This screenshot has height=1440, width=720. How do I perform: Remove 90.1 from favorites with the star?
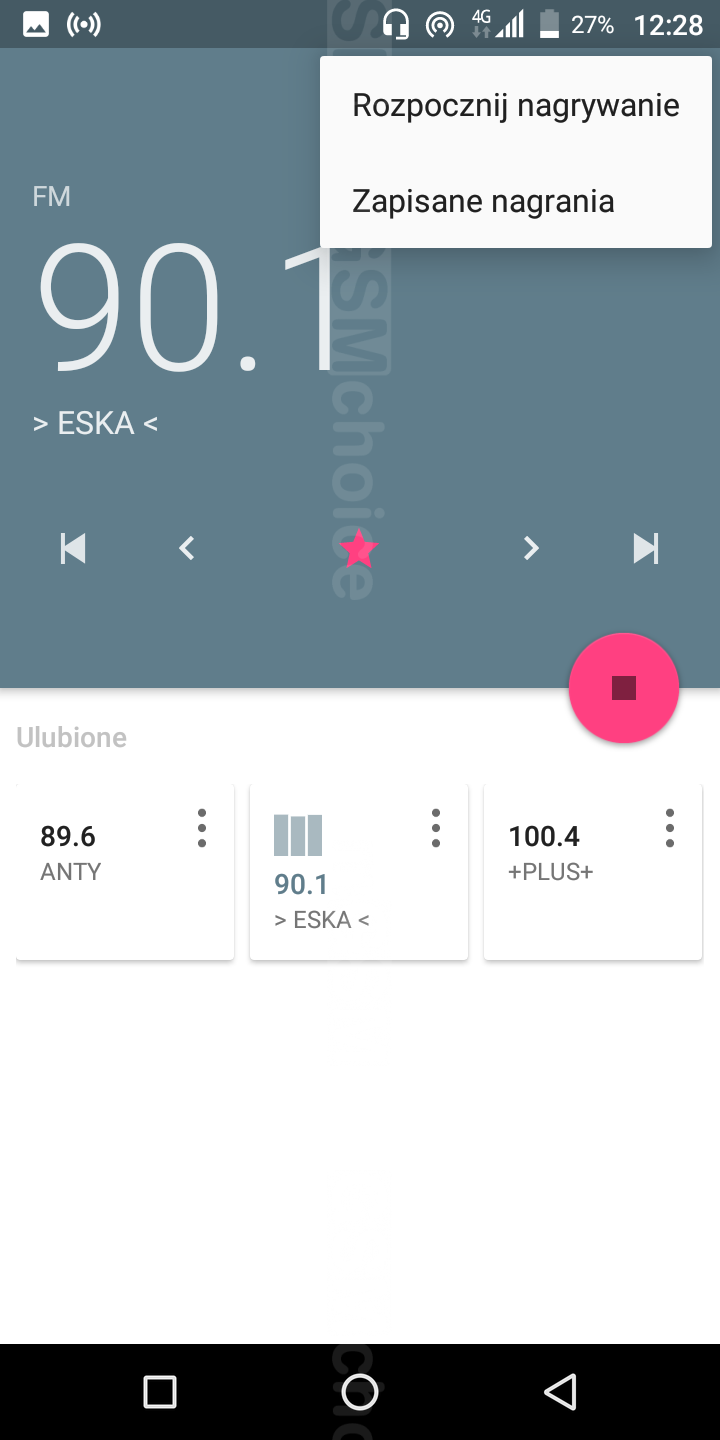pyautogui.click(x=359, y=548)
